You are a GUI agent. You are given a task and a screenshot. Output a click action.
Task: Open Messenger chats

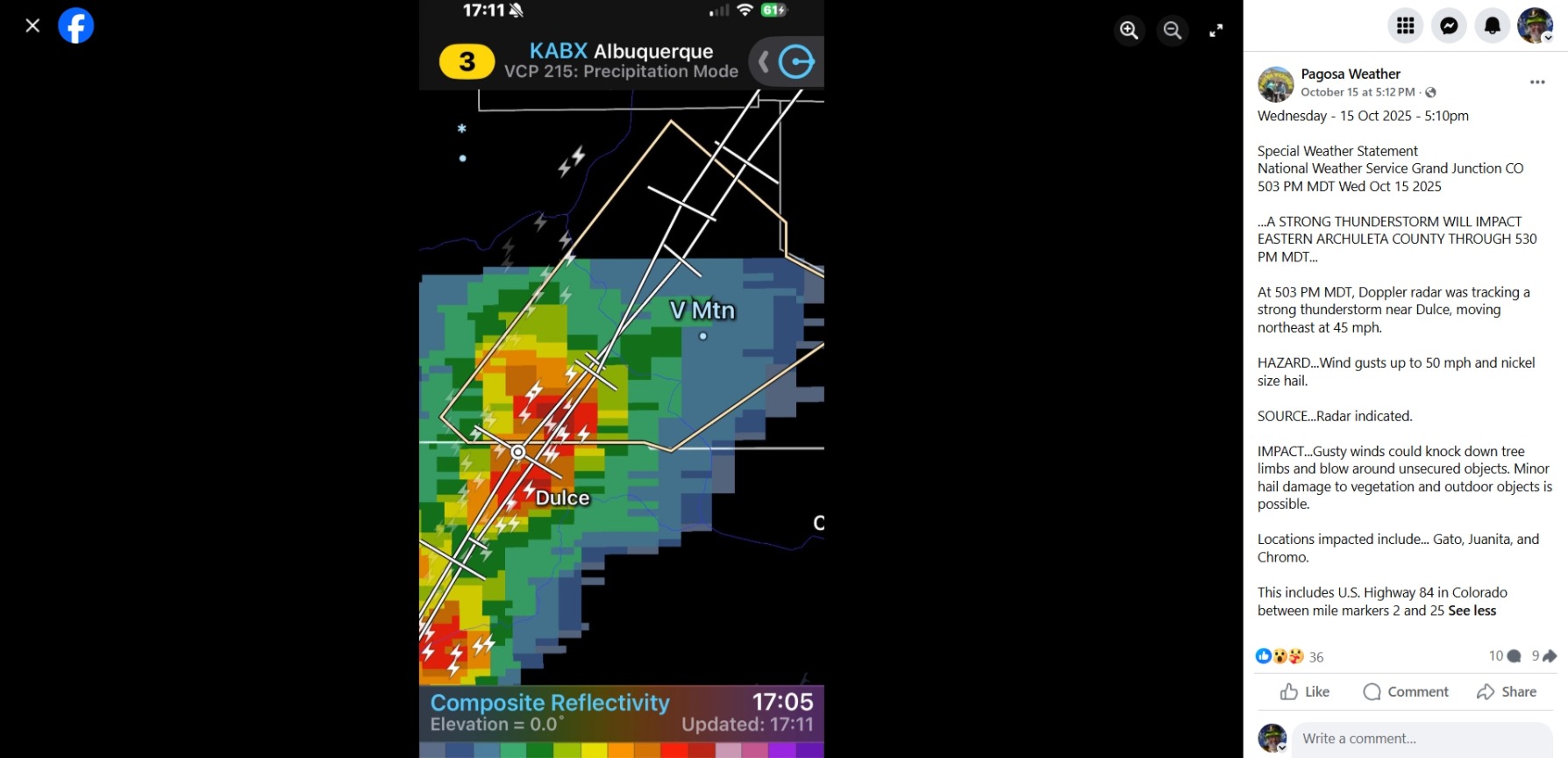[x=1449, y=25]
